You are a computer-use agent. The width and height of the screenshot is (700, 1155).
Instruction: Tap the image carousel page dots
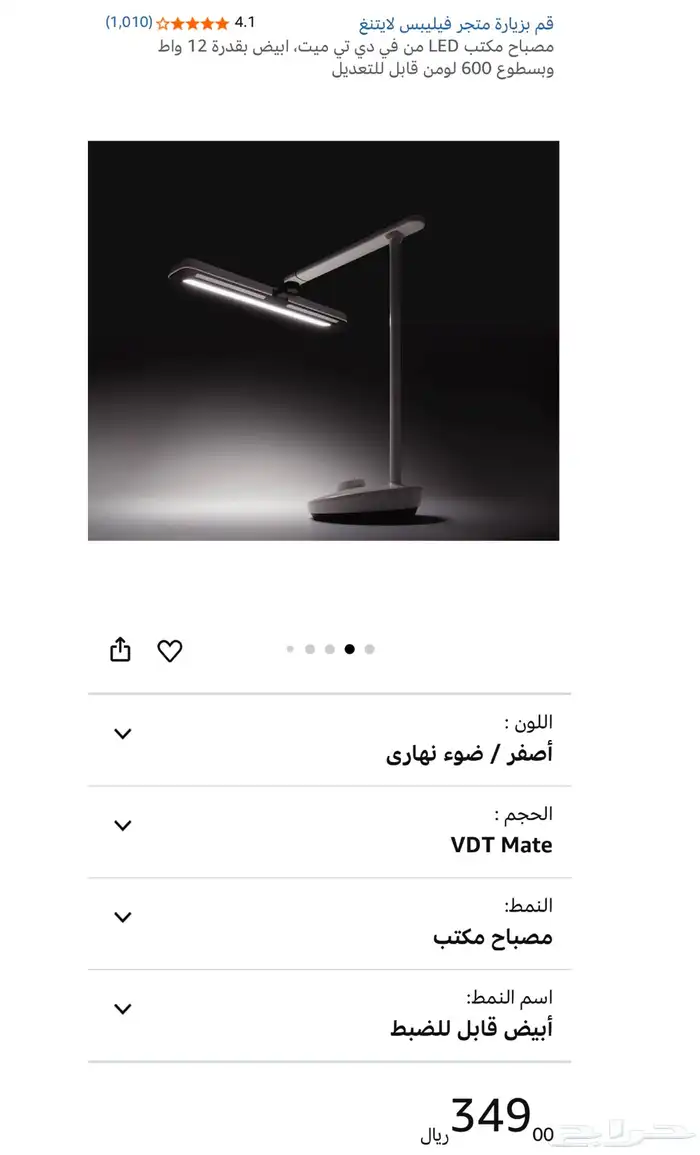(x=330, y=649)
